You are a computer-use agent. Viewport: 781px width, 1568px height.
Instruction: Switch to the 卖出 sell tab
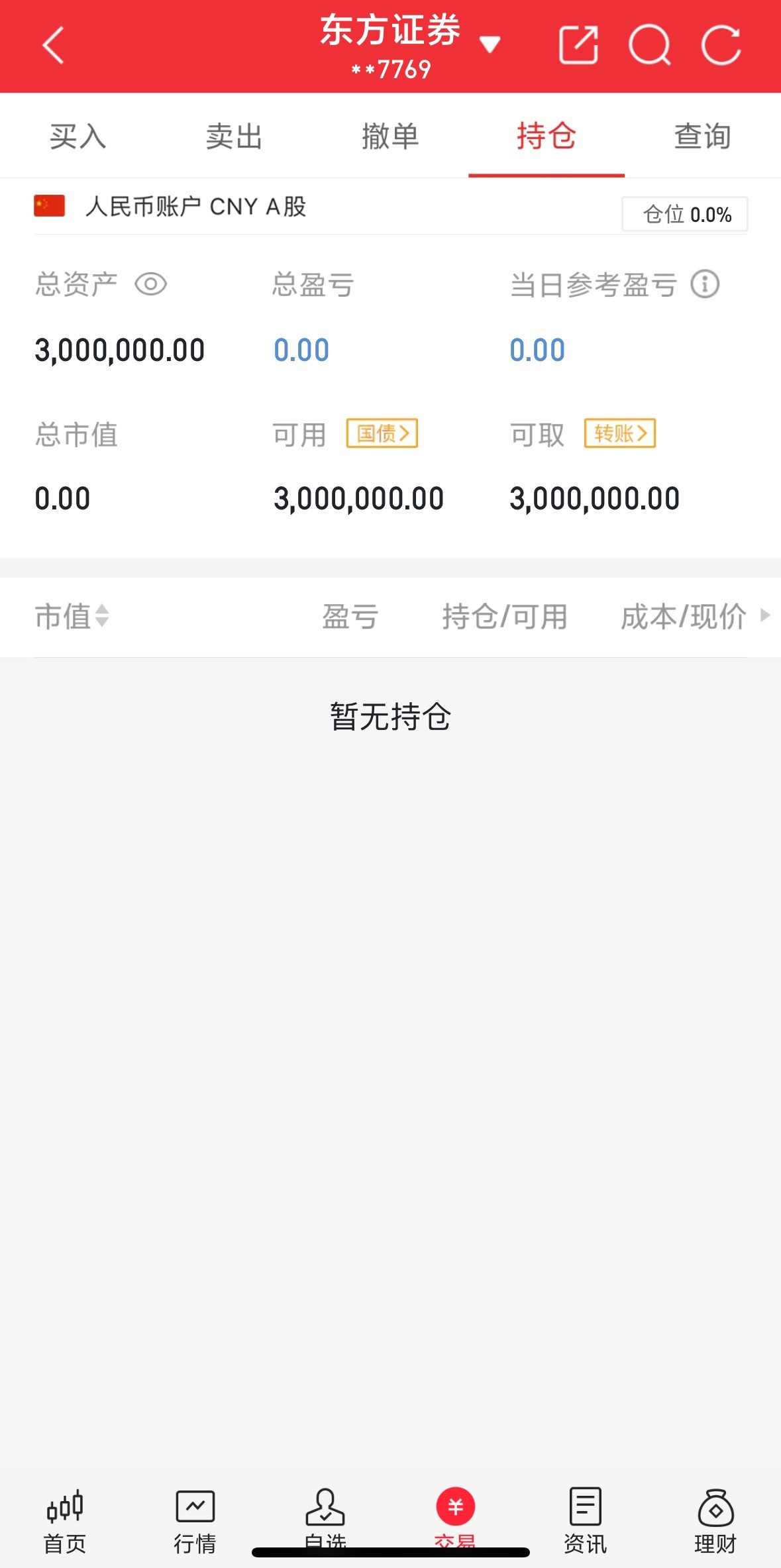234,136
